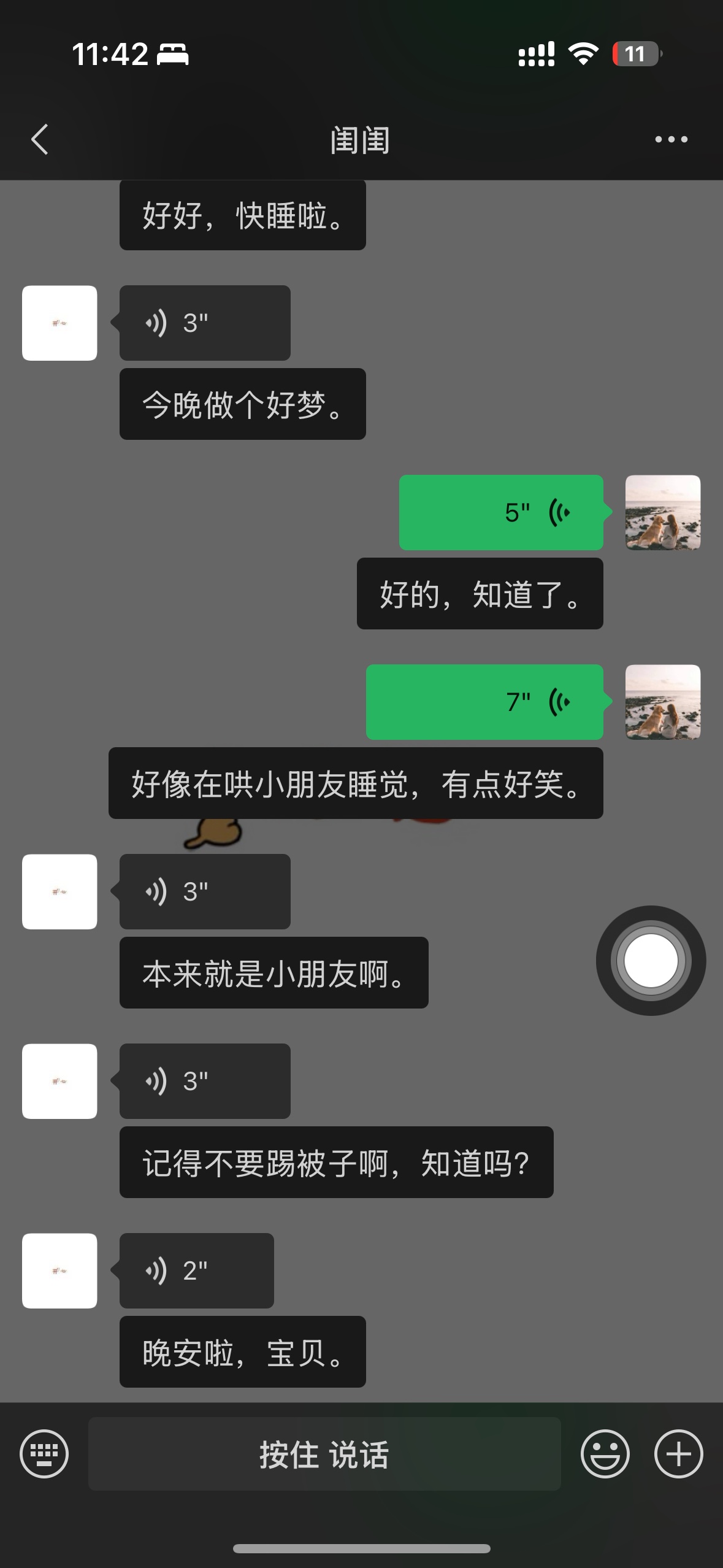
Task: Go back from the 闺闺 chat
Action: (40, 139)
